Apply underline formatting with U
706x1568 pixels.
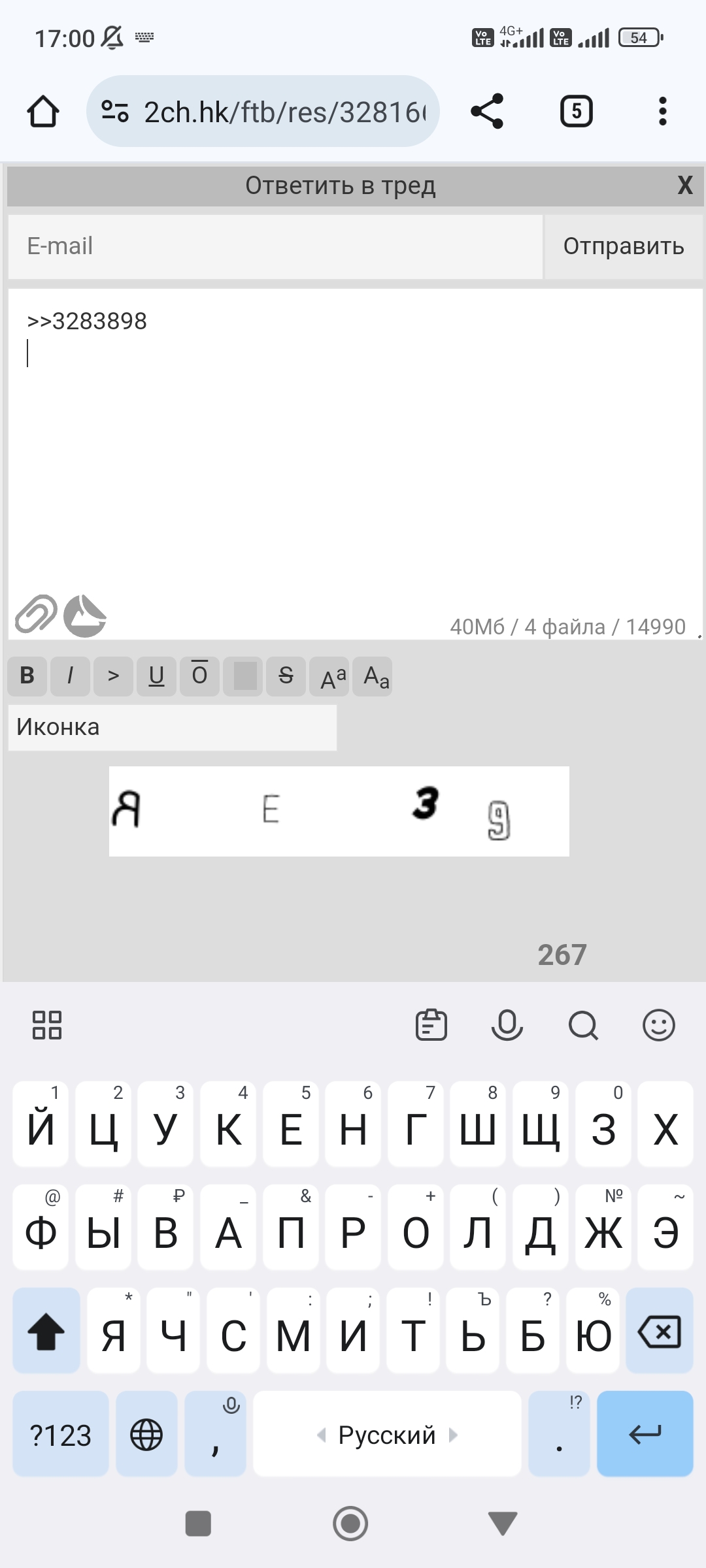(156, 676)
